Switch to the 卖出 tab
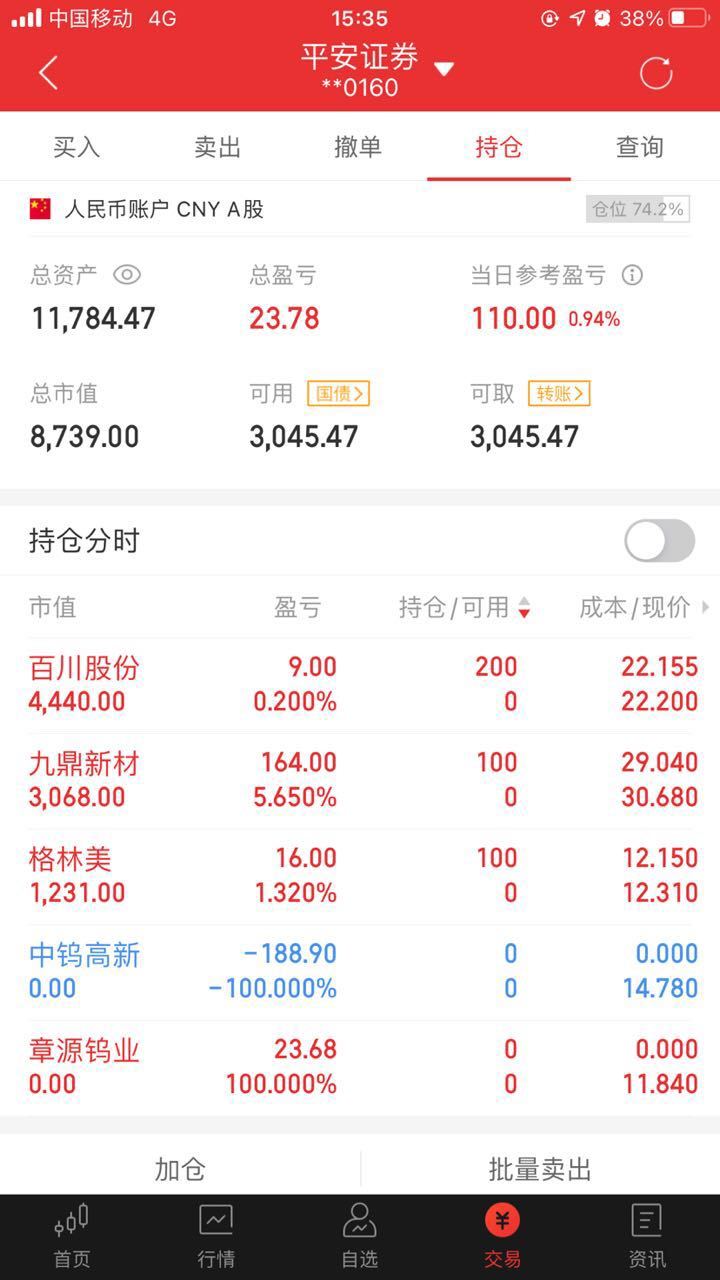This screenshot has height=1280, width=720. [217, 147]
